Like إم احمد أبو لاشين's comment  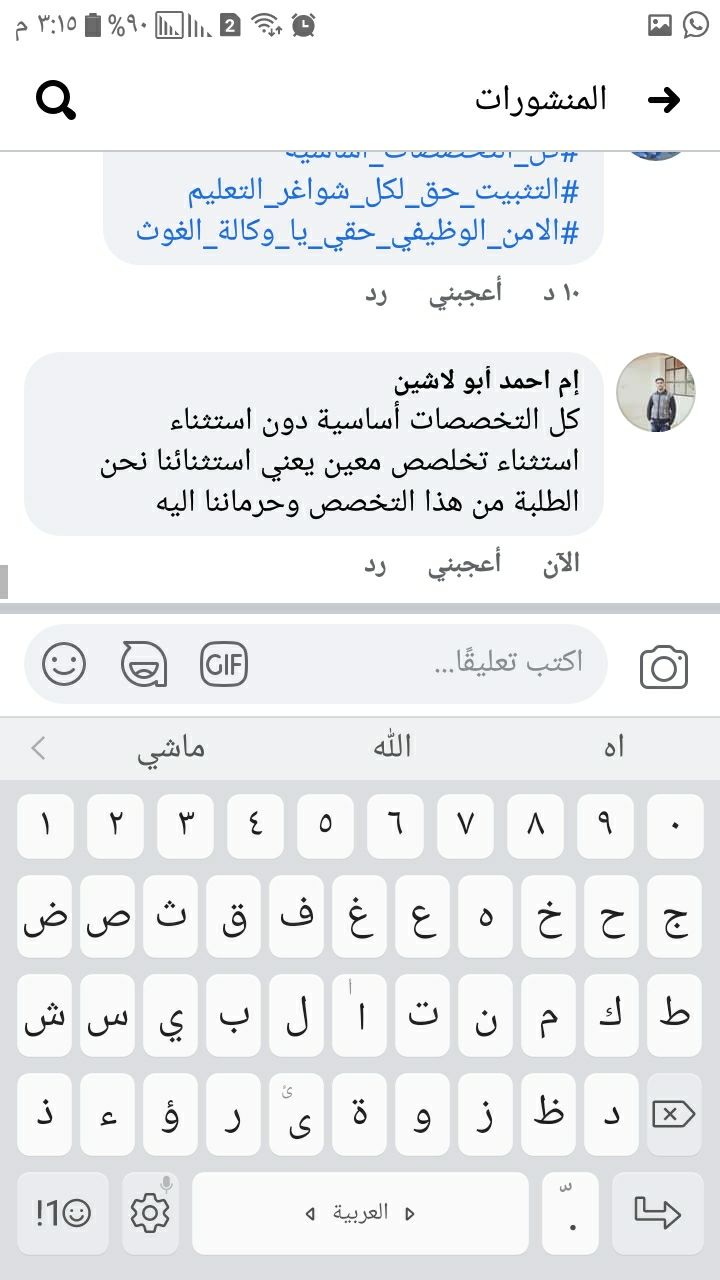[465, 565]
